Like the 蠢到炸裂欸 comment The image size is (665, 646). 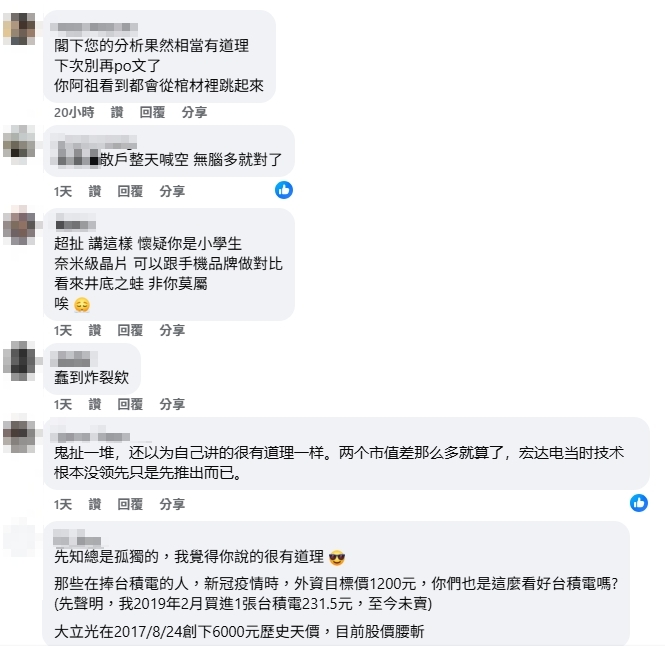pyautogui.click(x=95, y=404)
